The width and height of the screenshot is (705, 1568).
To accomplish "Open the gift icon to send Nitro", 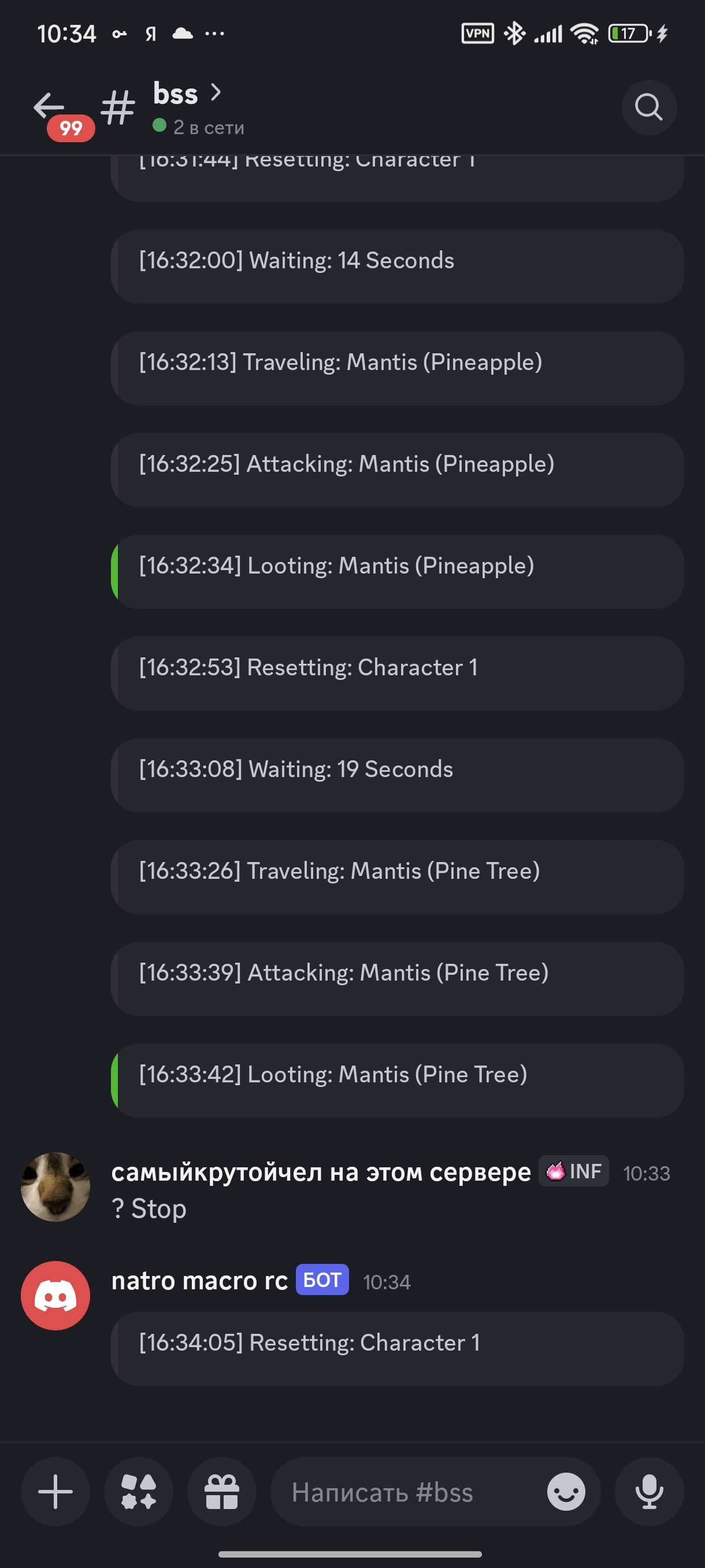I will click(222, 1492).
